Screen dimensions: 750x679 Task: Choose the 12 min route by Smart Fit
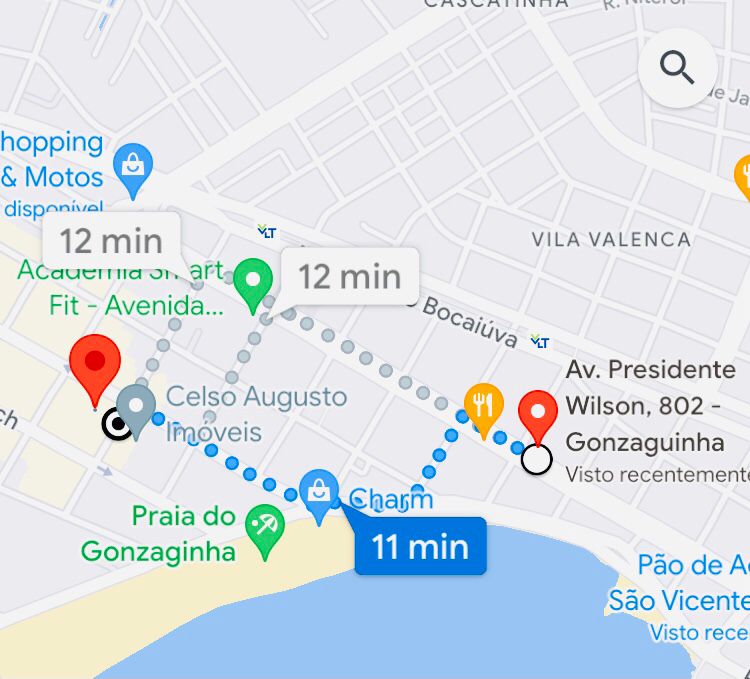(110, 241)
